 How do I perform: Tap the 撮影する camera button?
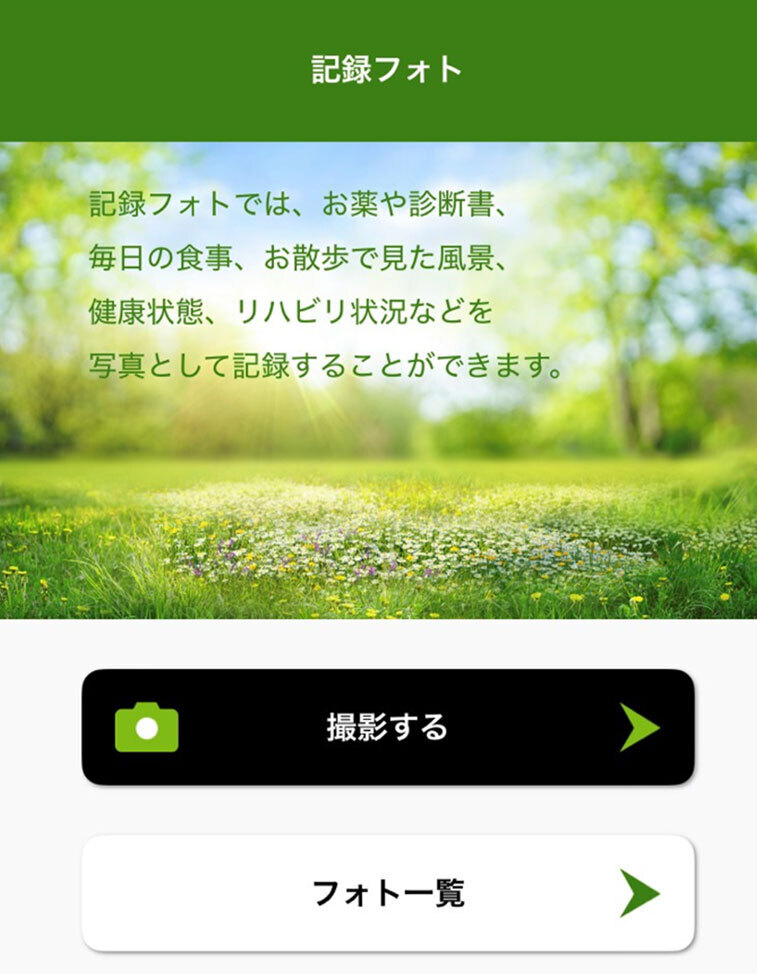click(388, 727)
